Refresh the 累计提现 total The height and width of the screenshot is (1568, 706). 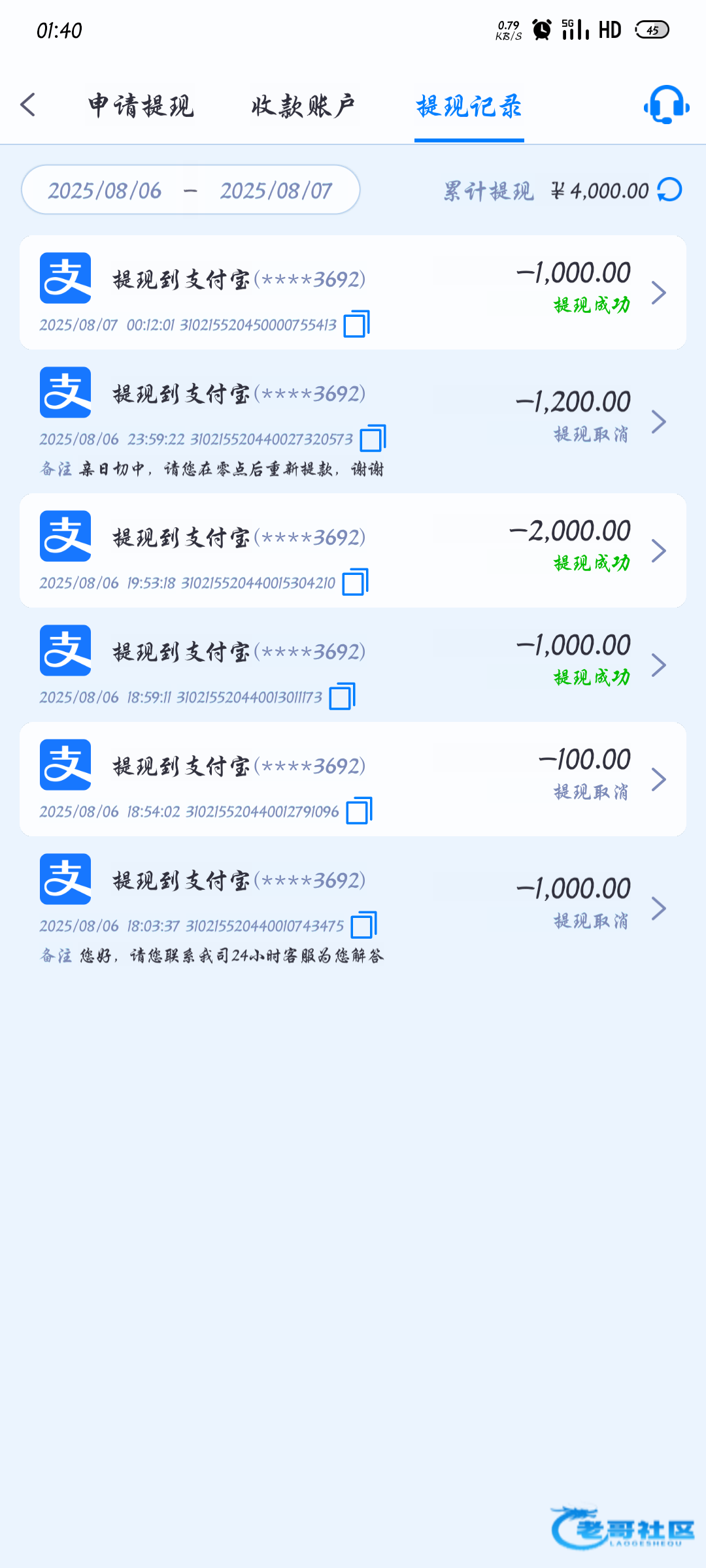(669, 190)
